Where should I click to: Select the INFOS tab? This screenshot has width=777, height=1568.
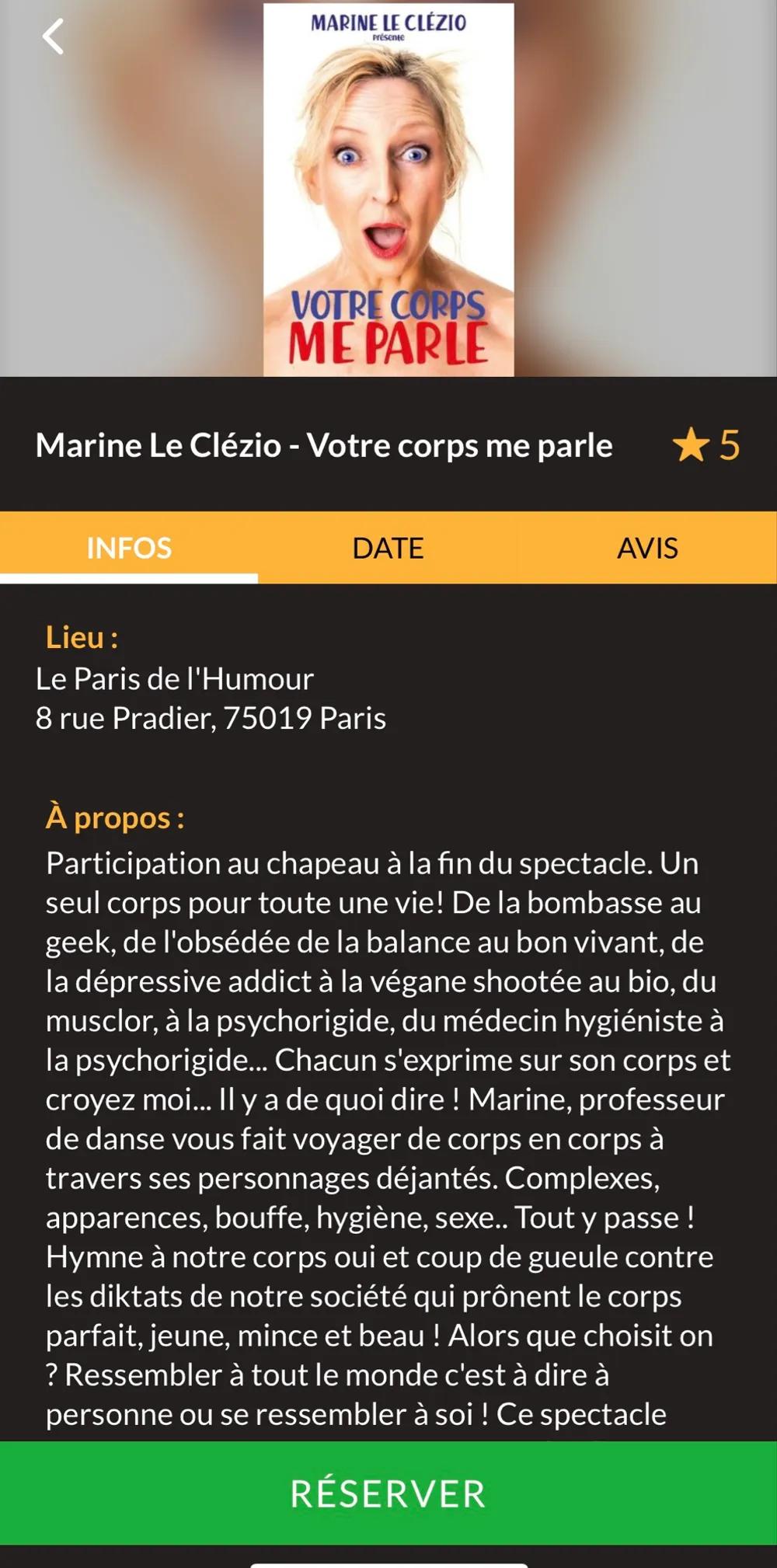[x=129, y=548]
